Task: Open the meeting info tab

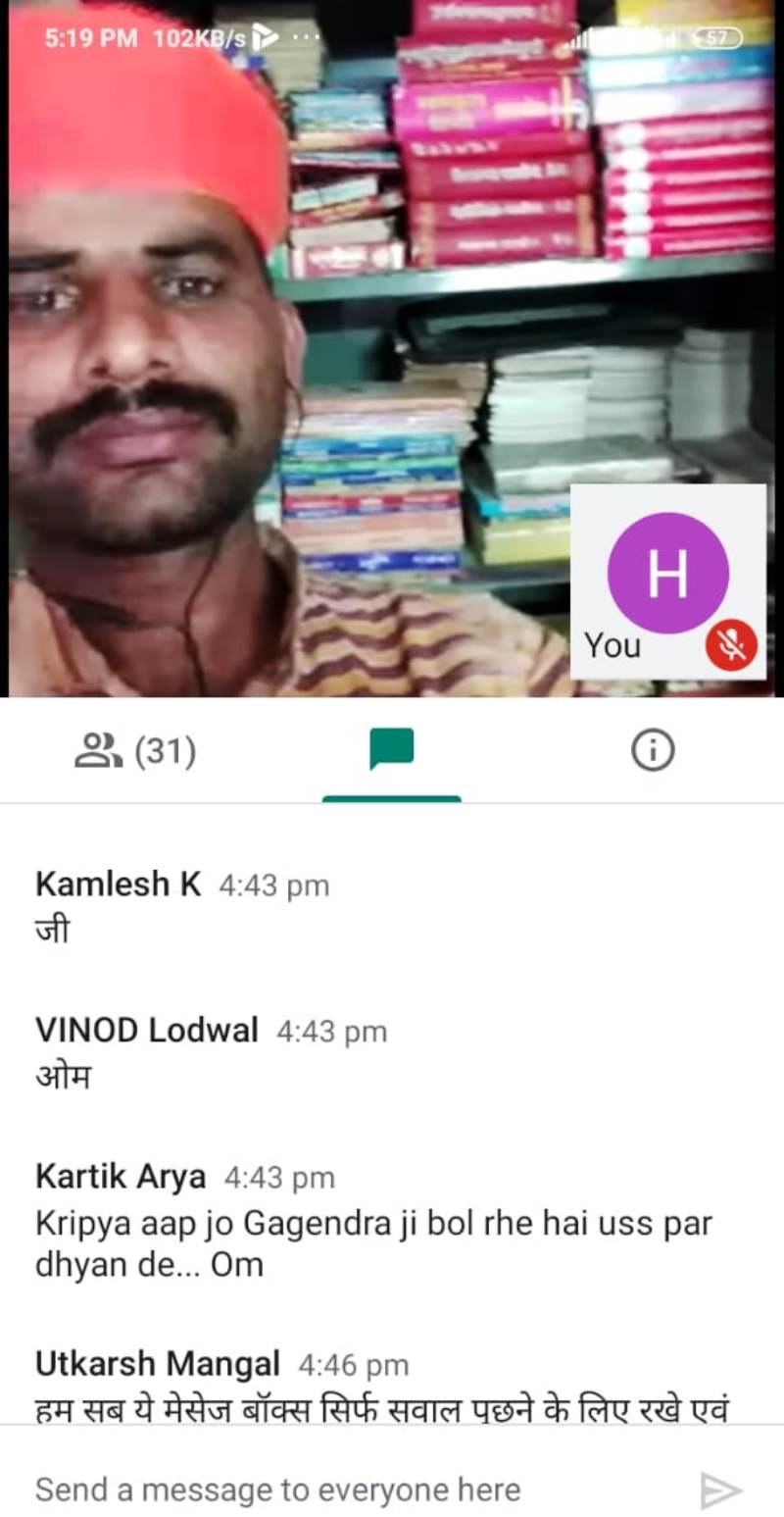Action: coord(653,751)
